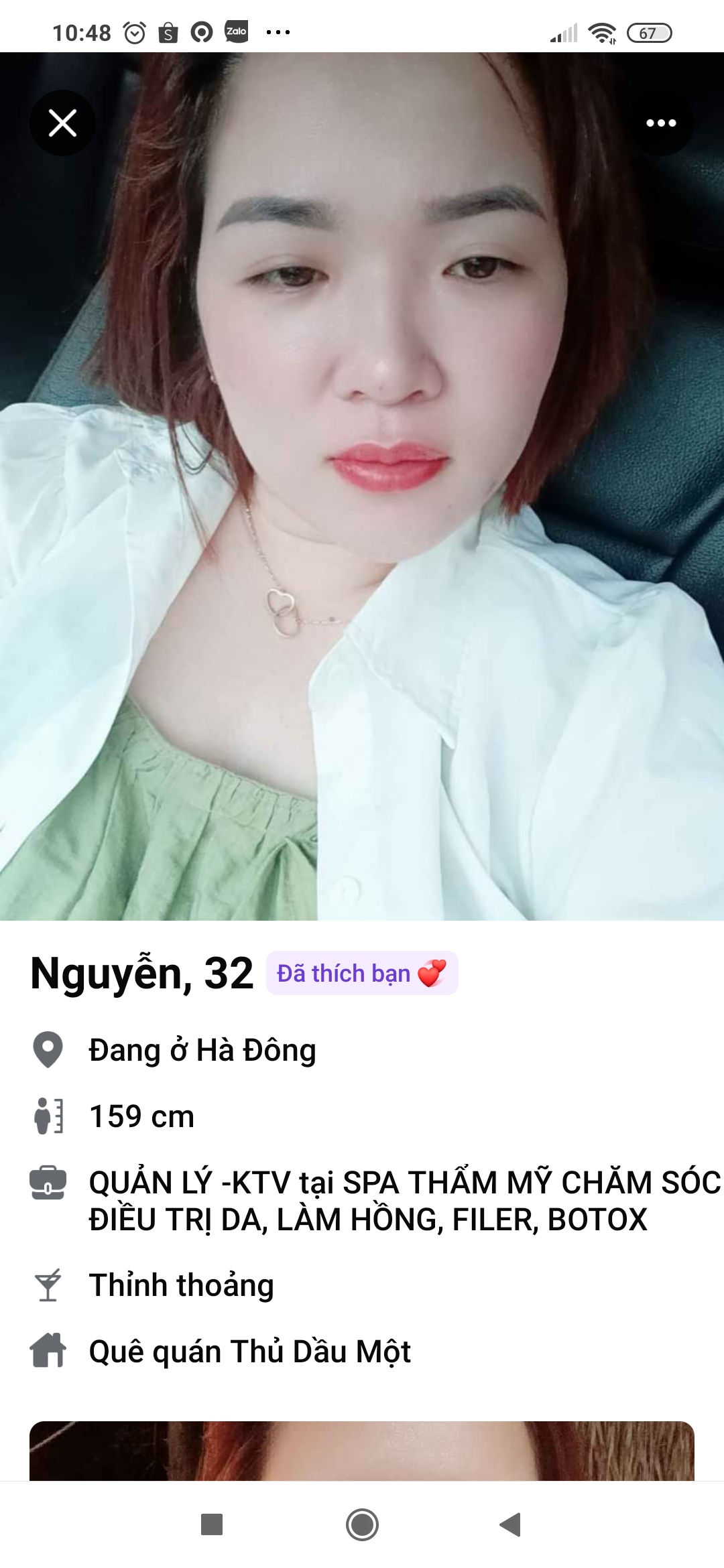Go back using the system back button
This screenshot has width=724, height=1568.
[511, 1524]
